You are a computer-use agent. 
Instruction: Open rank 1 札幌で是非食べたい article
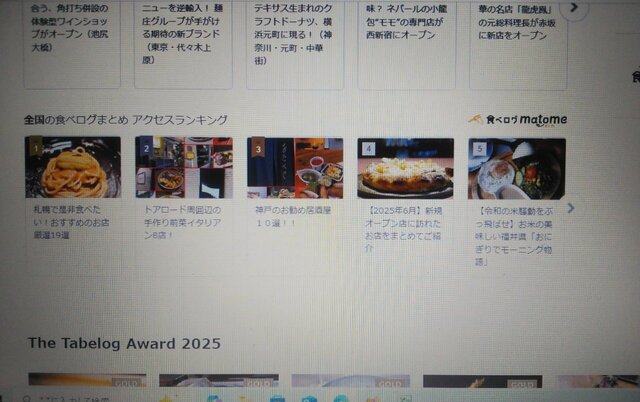pos(73,188)
